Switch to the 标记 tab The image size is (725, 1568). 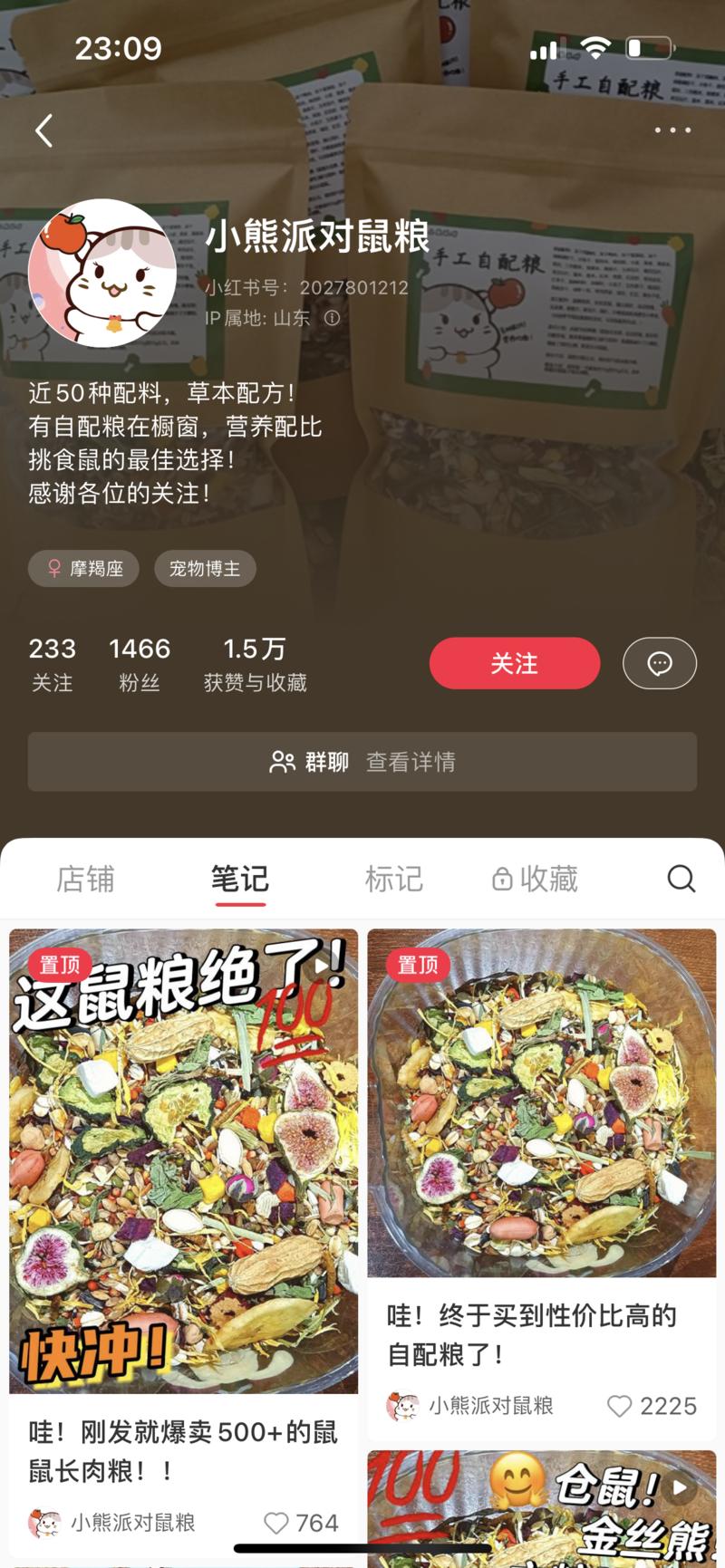pos(393,879)
